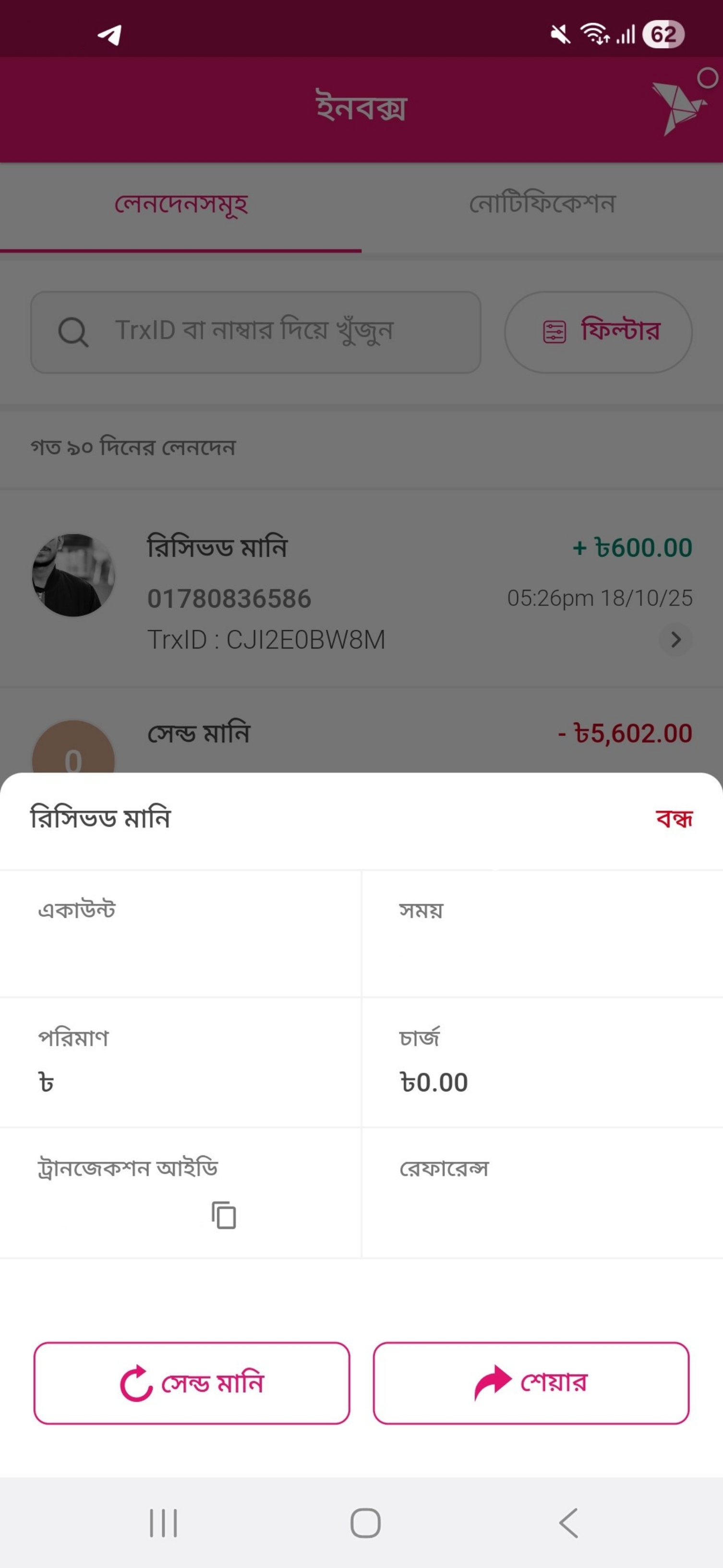This screenshot has width=723, height=1568.
Task: Close the রিসিভড মানি details sheet via বন্ধ
Action: tap(674, 819)
